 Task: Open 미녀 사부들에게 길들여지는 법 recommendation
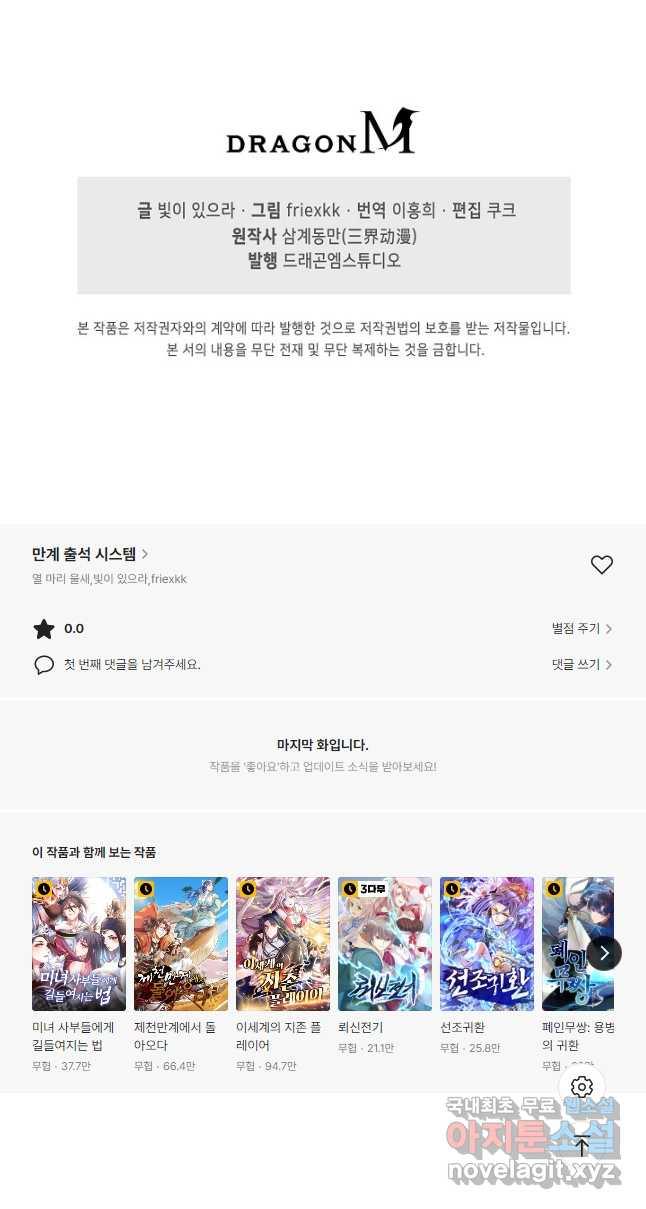(x=79, y=944)
